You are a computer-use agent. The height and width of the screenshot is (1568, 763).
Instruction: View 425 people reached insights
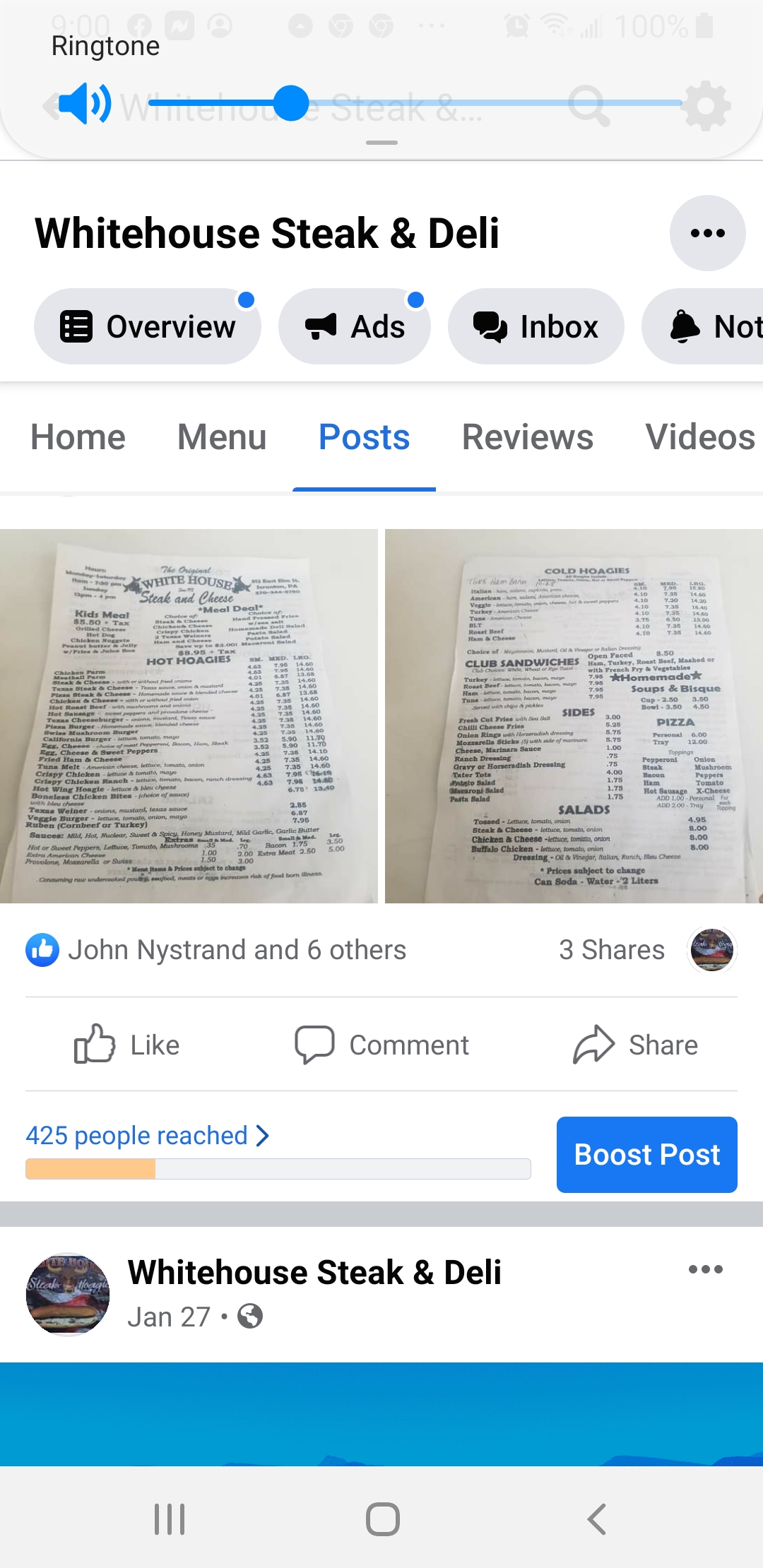(148, 1136)
